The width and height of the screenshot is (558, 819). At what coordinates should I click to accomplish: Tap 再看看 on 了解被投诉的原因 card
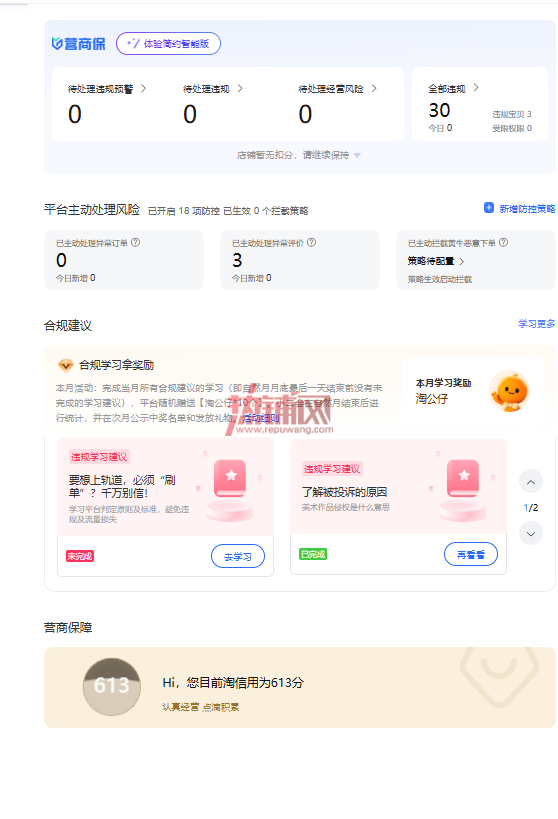pyautogui.click(x=471, y=554)
